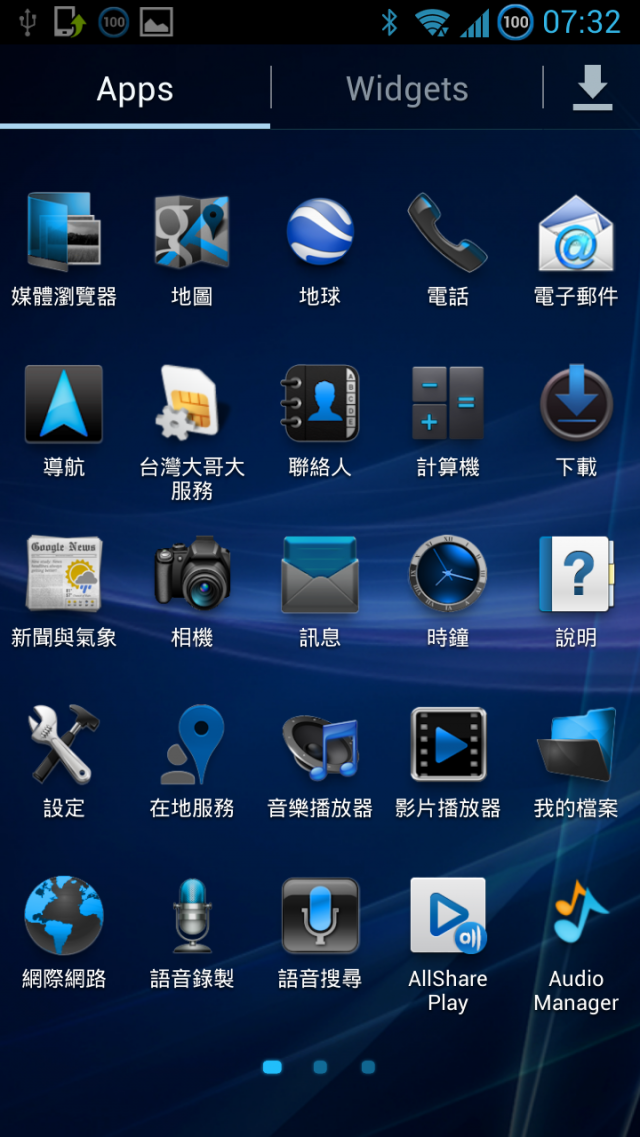
Task: Open 訊息 messaging app
Action: tap(320, 575)
